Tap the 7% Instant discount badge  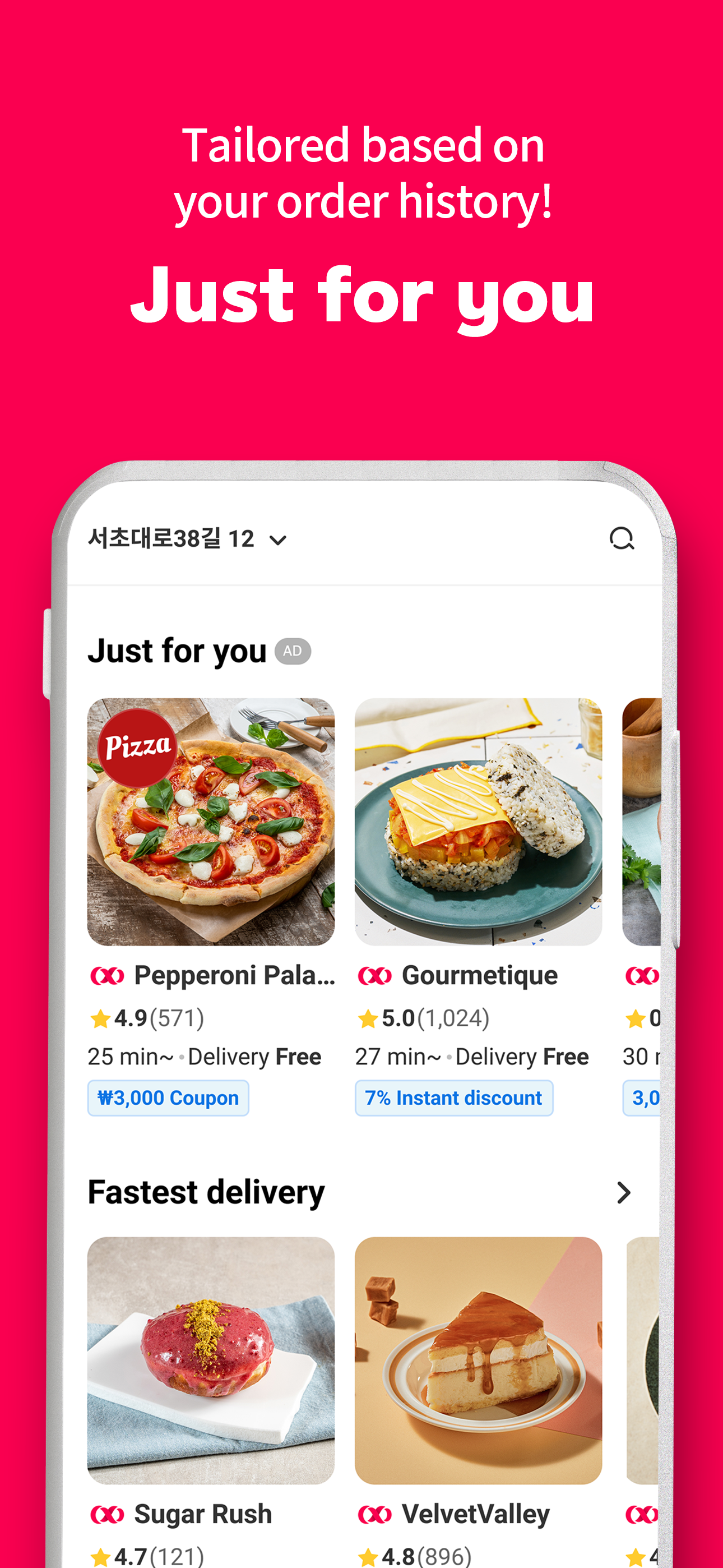(x=453, y=1097)
